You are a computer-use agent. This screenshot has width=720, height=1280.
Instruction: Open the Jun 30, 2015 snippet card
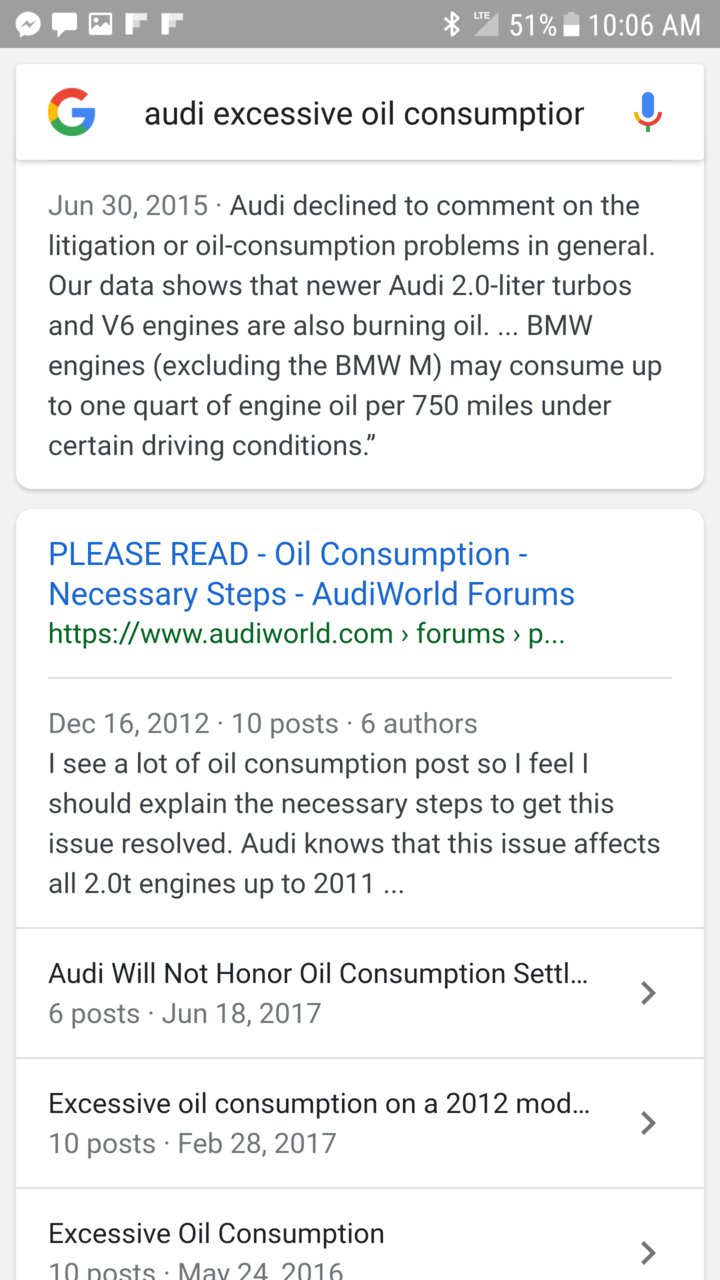[360, 324]
